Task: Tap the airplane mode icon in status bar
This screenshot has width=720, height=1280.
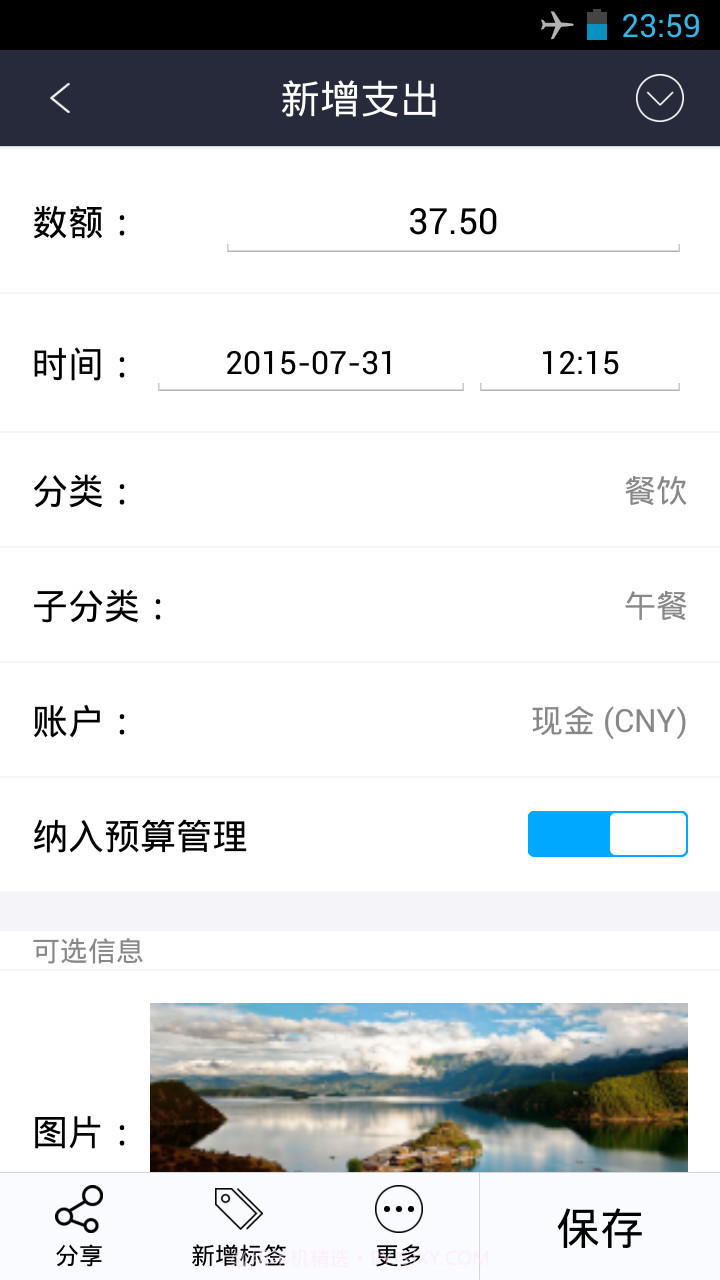Action: (x=556, y=25)
